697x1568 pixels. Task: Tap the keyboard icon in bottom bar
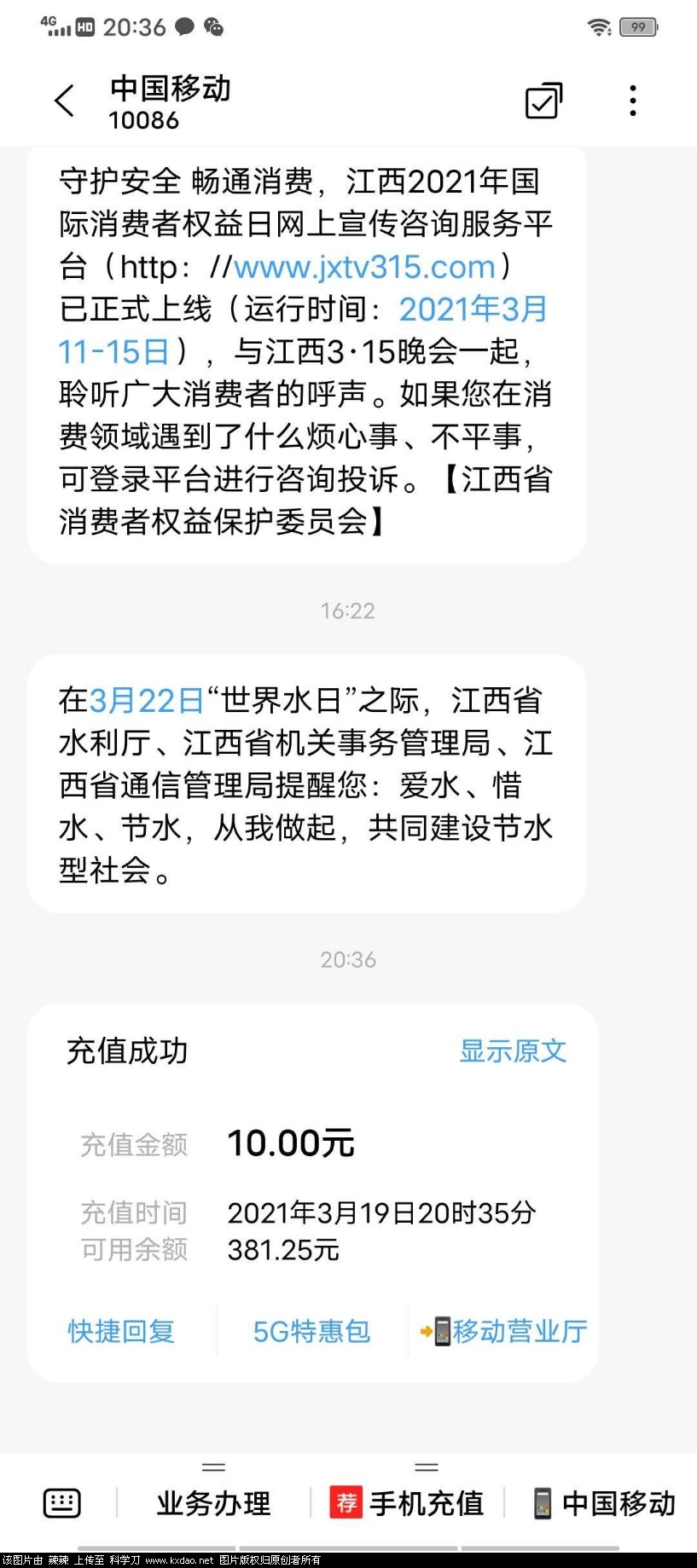point(61,1503)
